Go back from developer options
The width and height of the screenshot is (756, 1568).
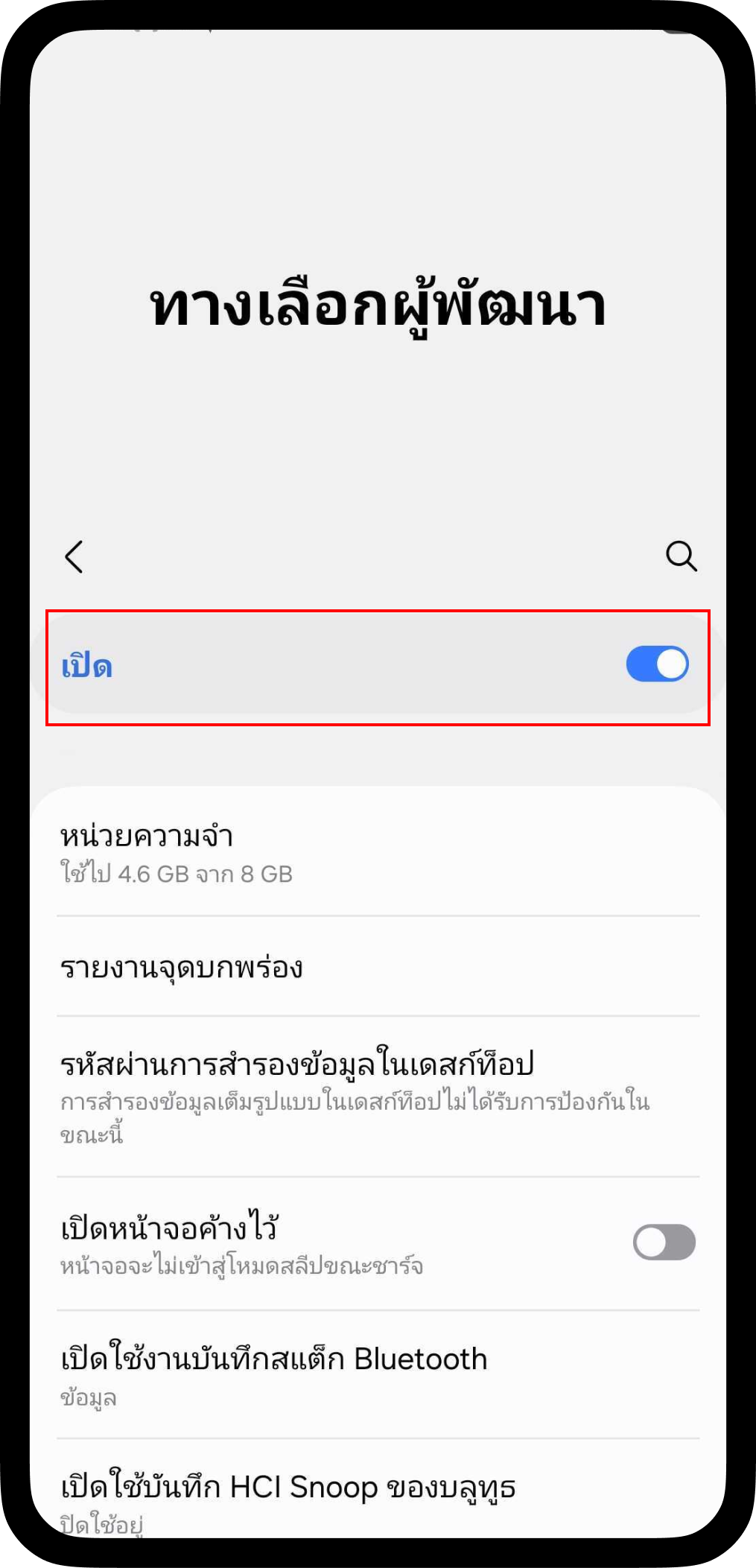tap(74, 556)
